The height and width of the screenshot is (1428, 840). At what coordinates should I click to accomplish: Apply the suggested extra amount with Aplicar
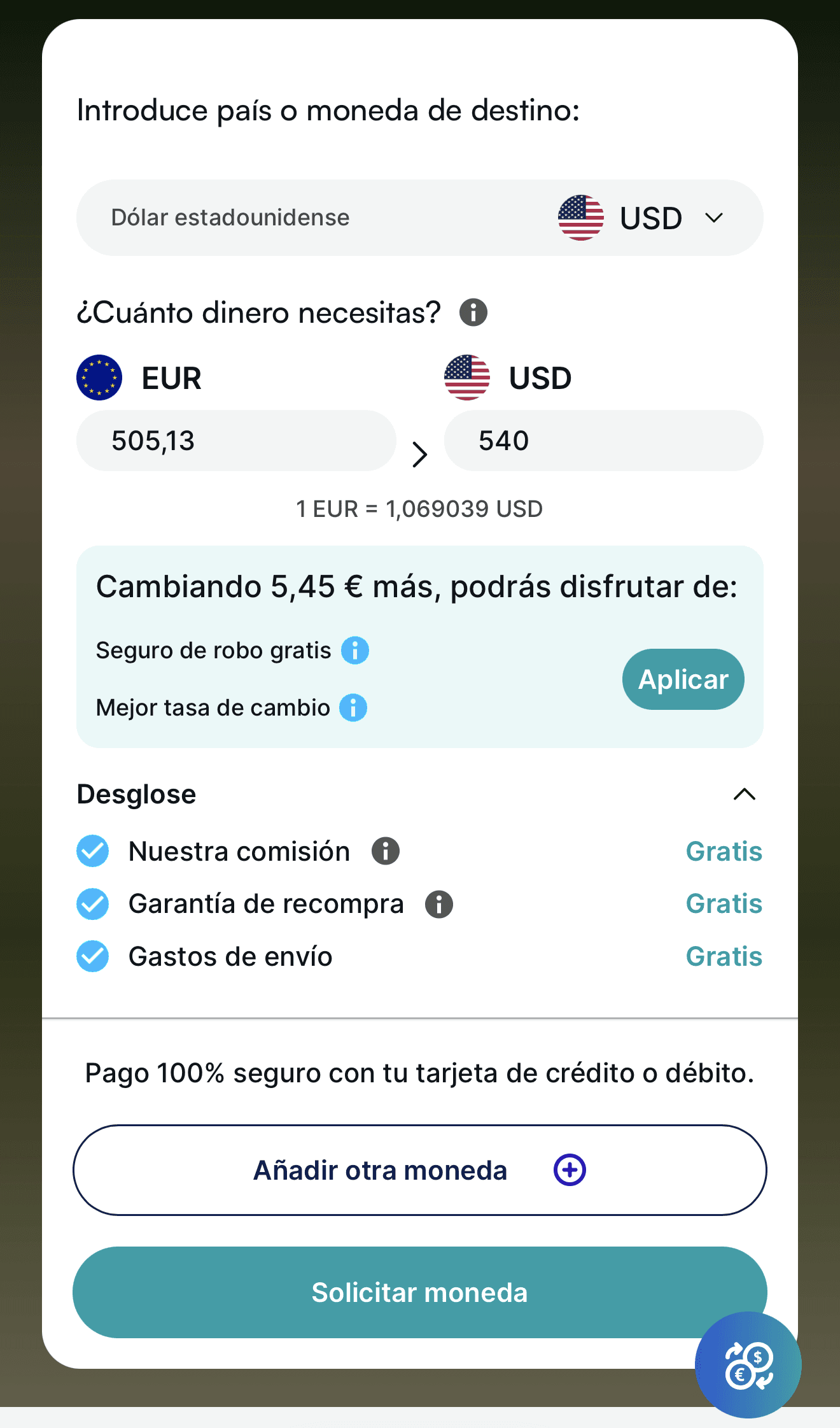point(683,679)
